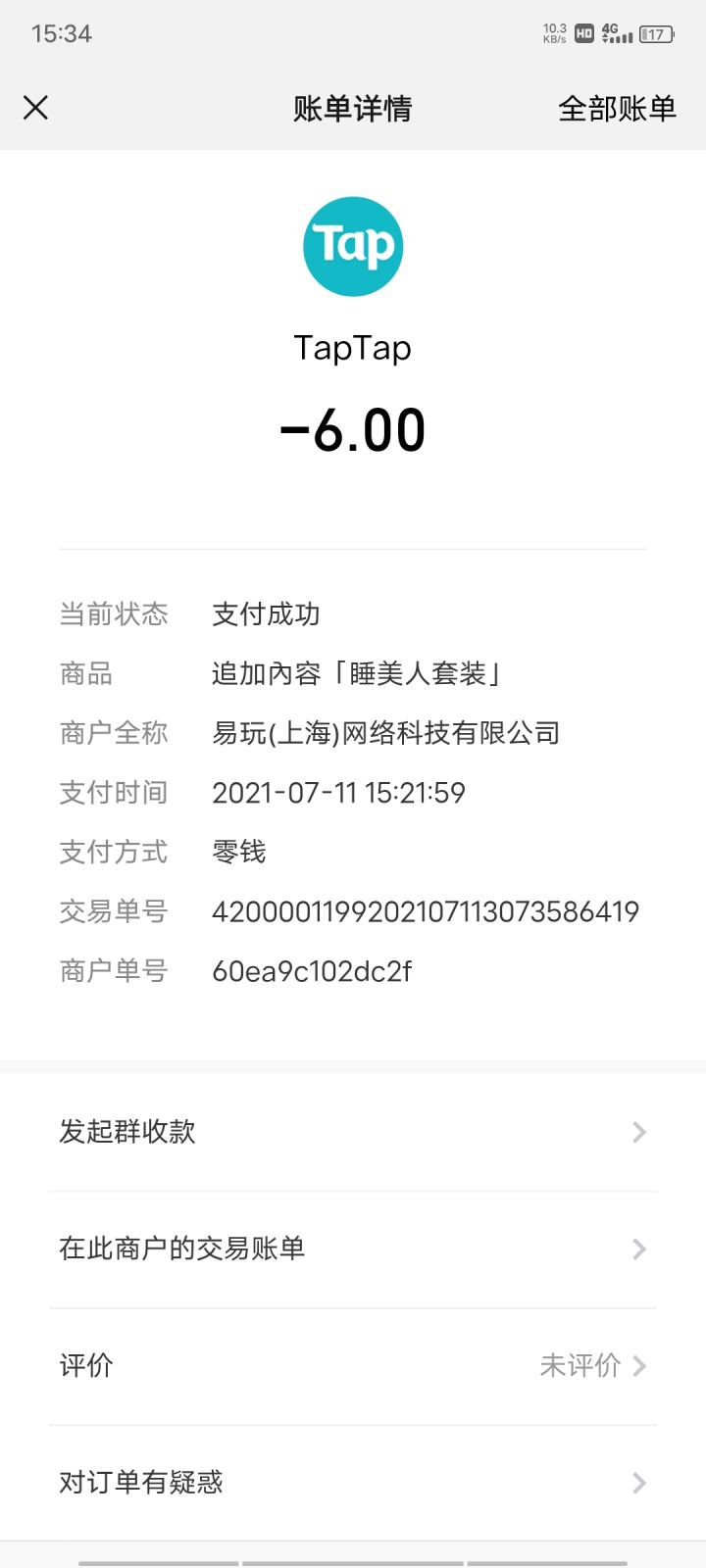Open the 评价 row to rate
706x1568 pixels.
click(x=353, y=1365)
